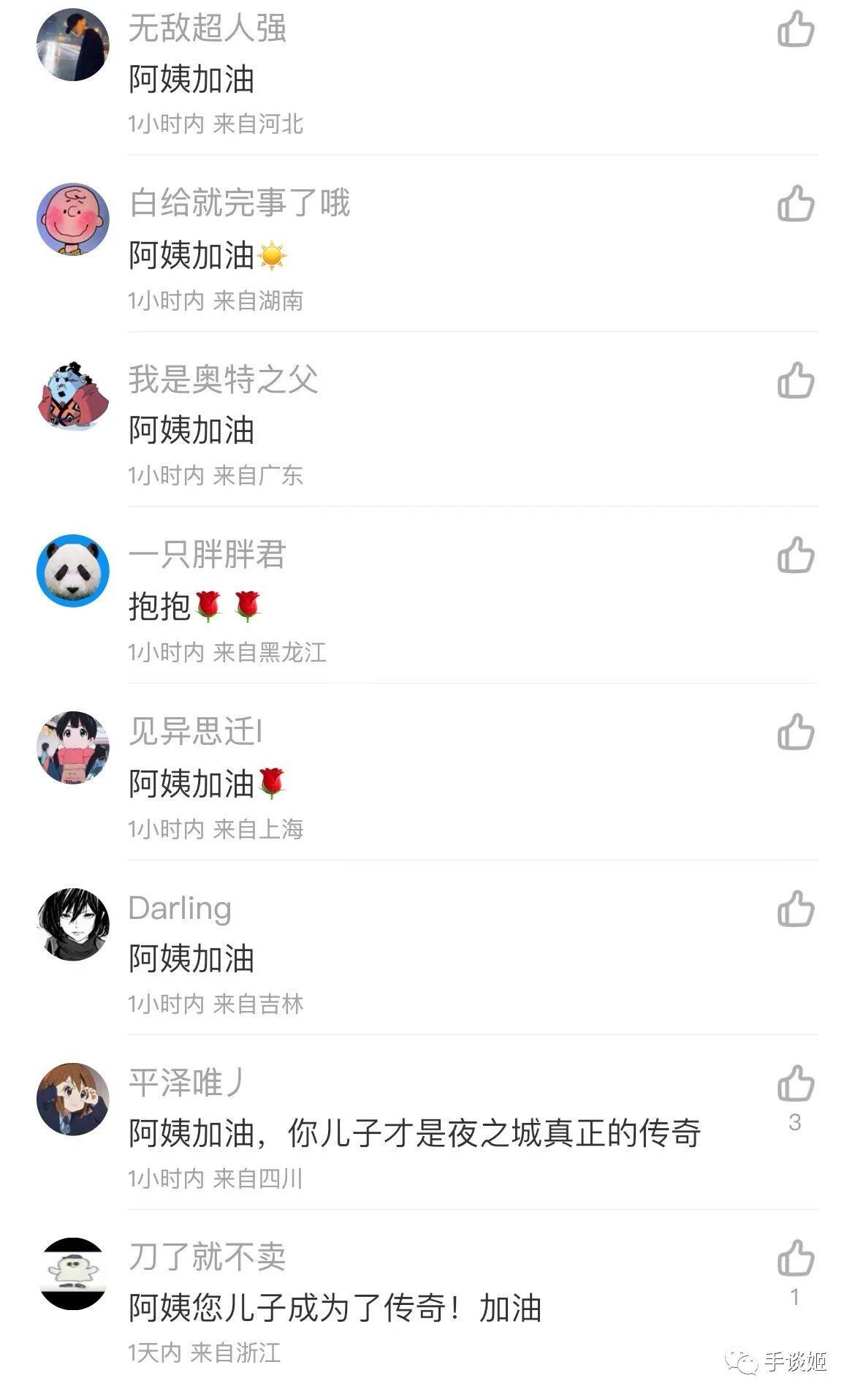Open the username 一只胖胖君
This screenshot has width=855, height=1400.
pyautogui.click(x=207, y=555)
